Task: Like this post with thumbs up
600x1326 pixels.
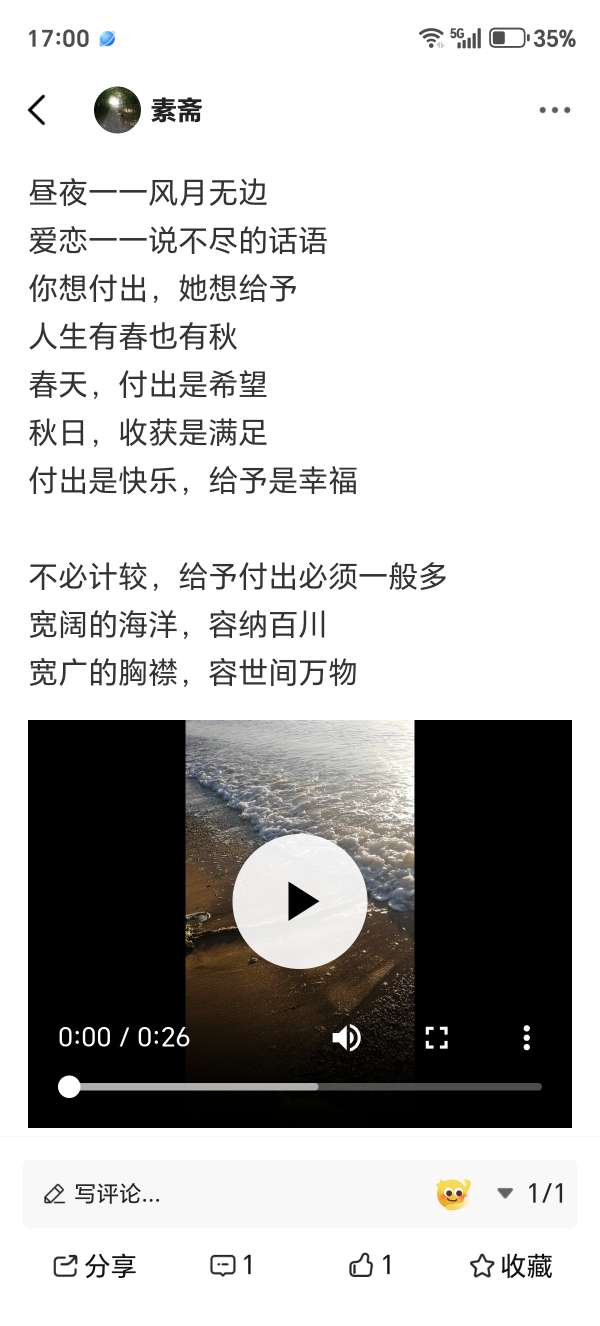Action: click(370, 1266)
